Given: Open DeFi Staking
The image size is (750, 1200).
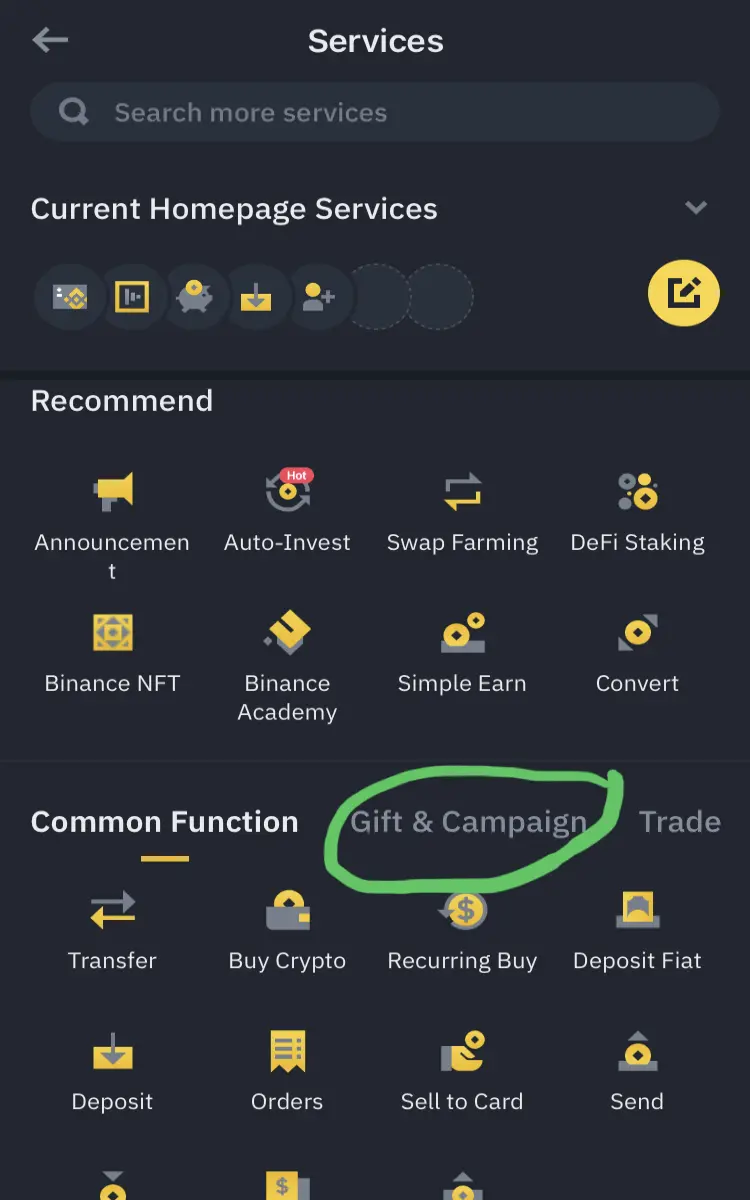Looking at the screenshot, I should click(637, 512).
